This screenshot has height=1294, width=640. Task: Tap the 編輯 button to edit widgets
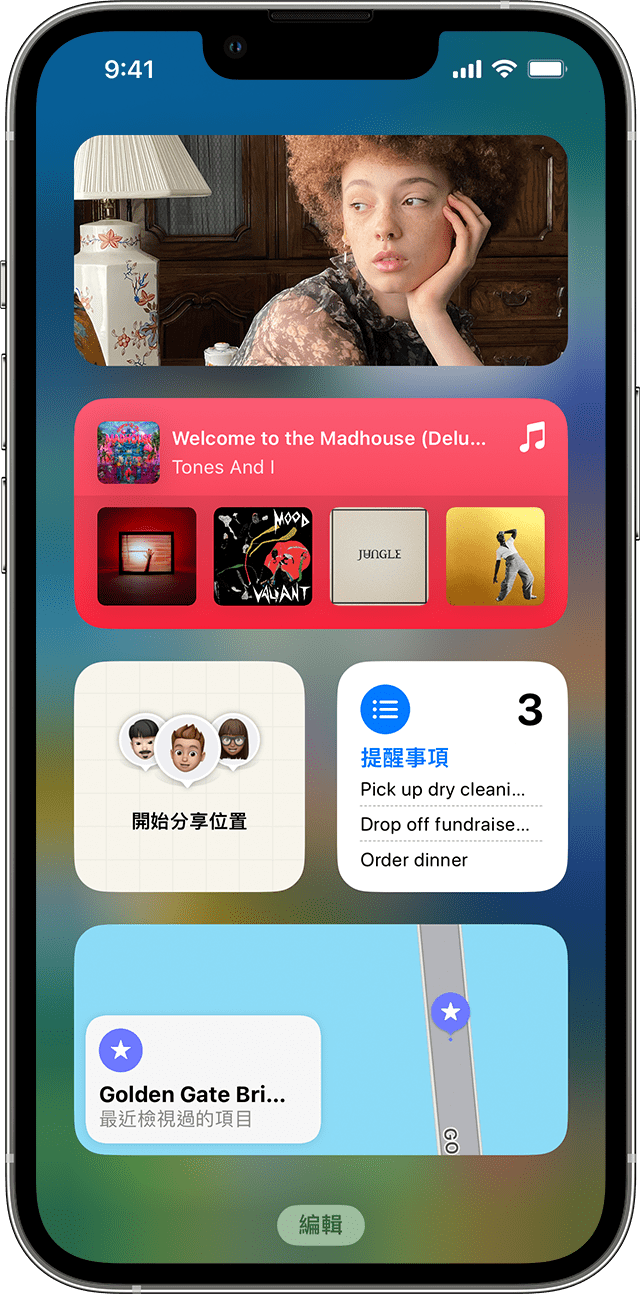point(320,1225)
